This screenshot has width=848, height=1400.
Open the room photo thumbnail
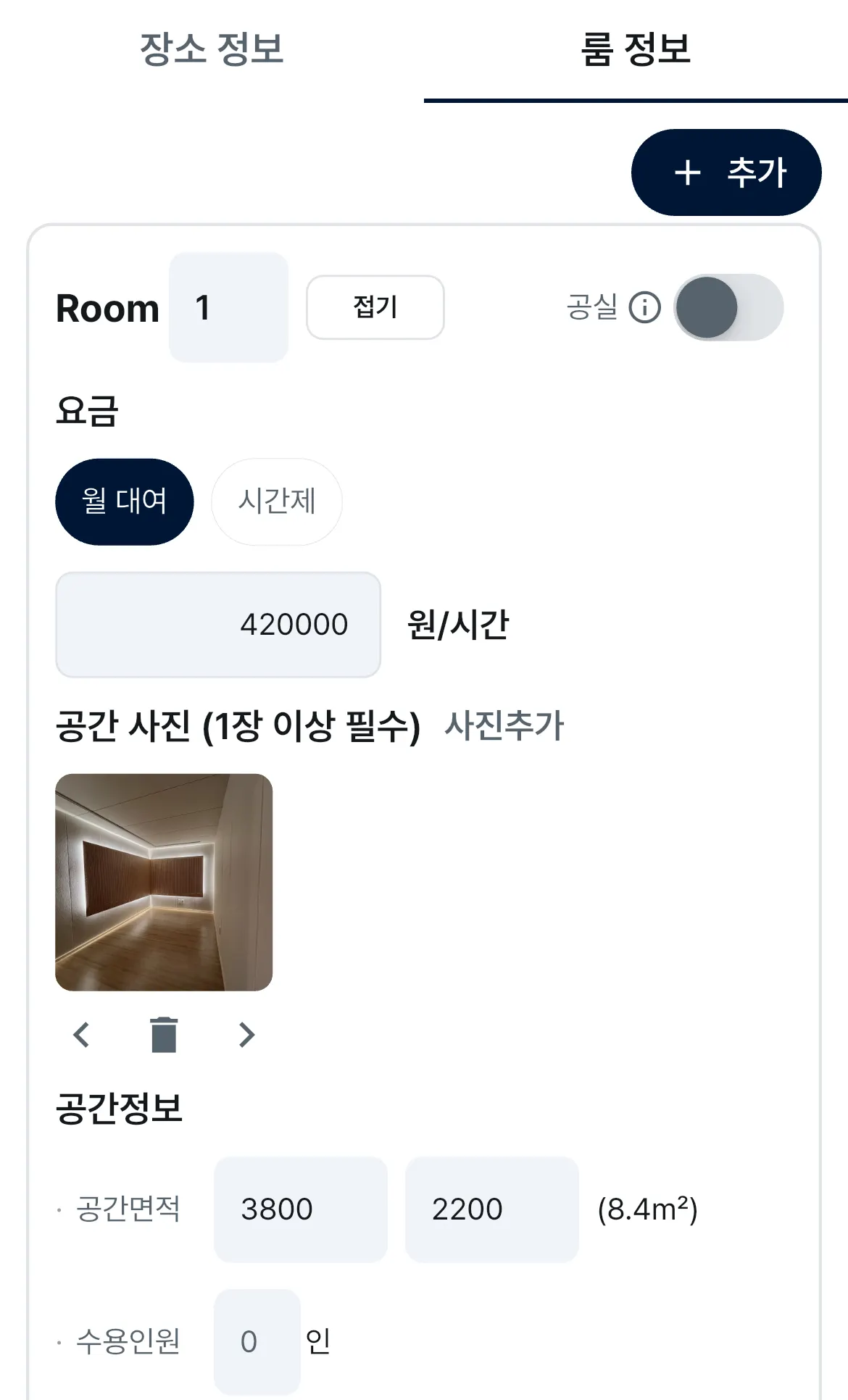pos(164,882)
